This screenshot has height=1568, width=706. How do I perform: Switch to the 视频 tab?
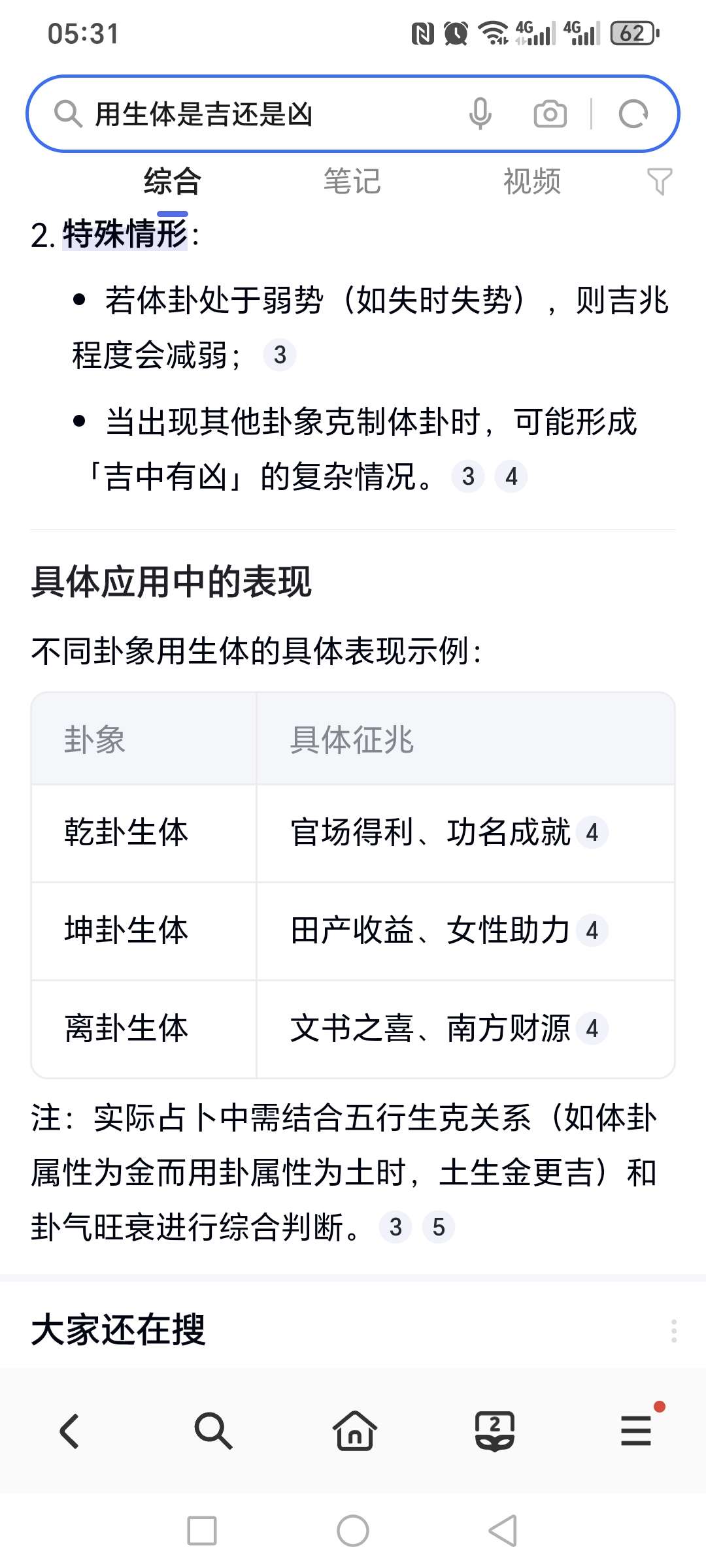[532, 181]
